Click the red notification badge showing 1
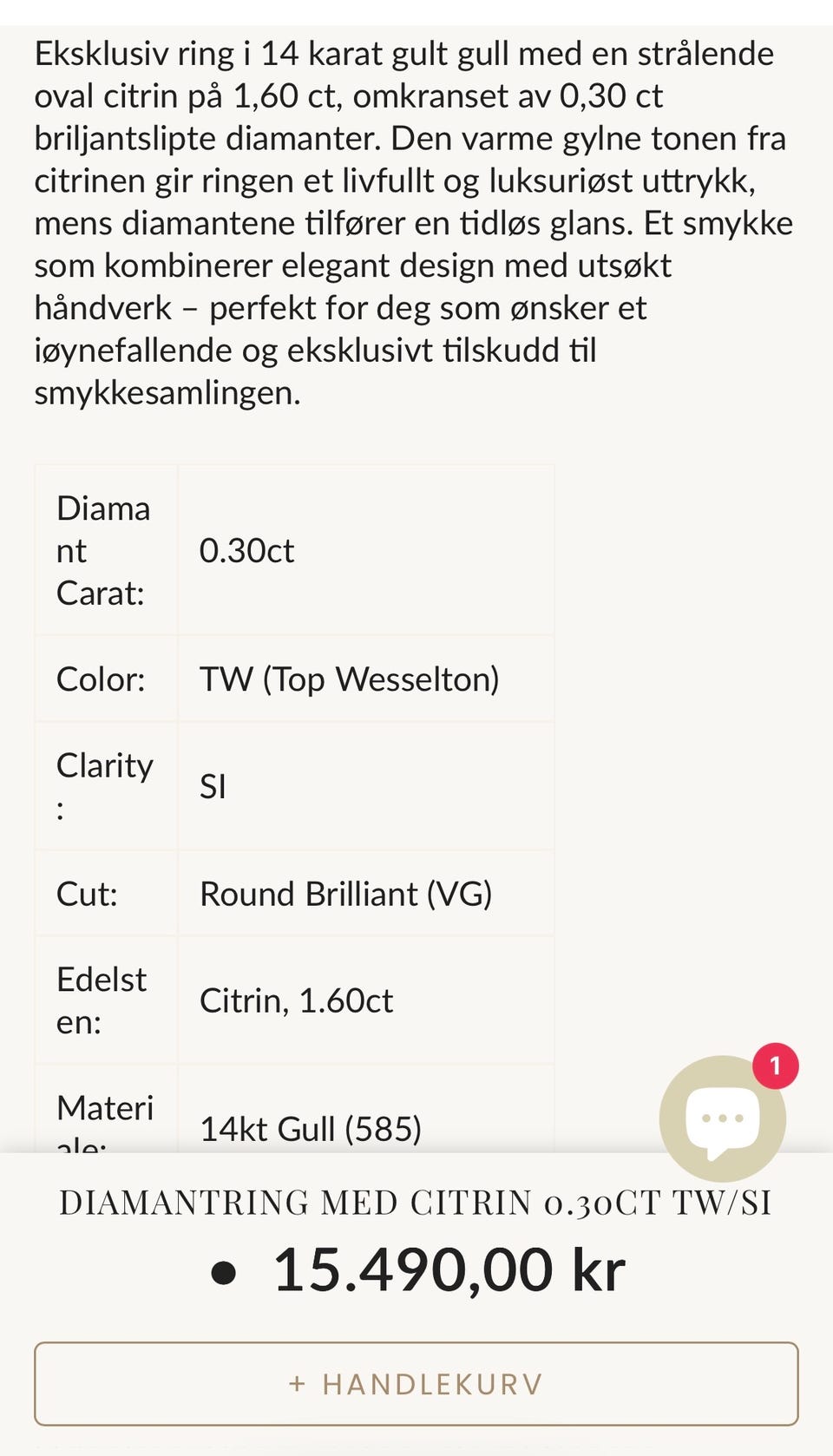Screen dimensions: 833x1456 775,1067
